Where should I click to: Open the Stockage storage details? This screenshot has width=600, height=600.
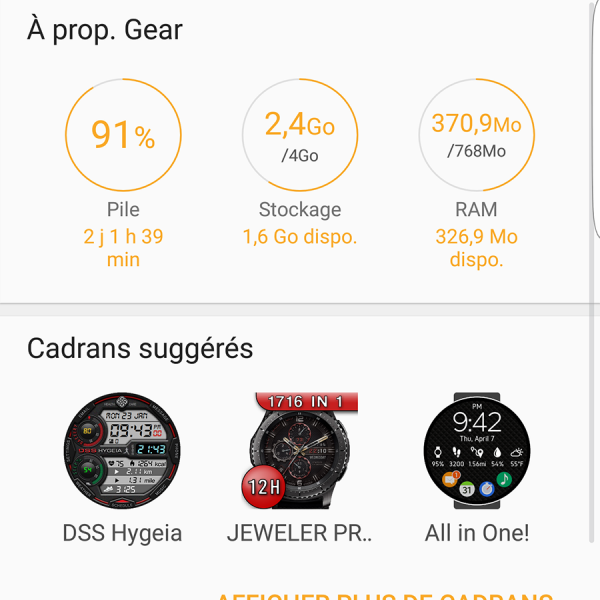click(300, 135)
